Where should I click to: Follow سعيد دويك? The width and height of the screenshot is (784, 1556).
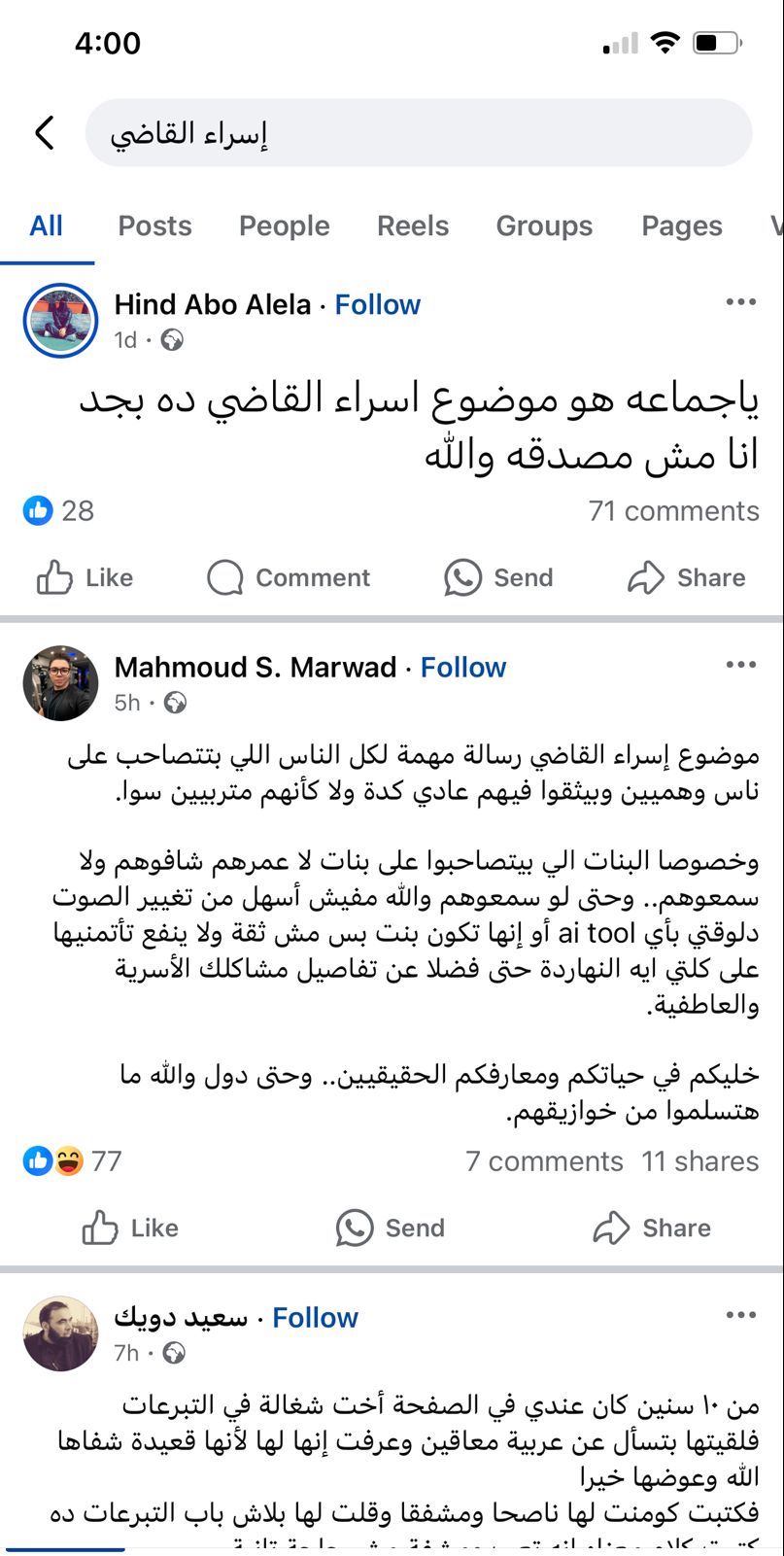click(315, 1317)
